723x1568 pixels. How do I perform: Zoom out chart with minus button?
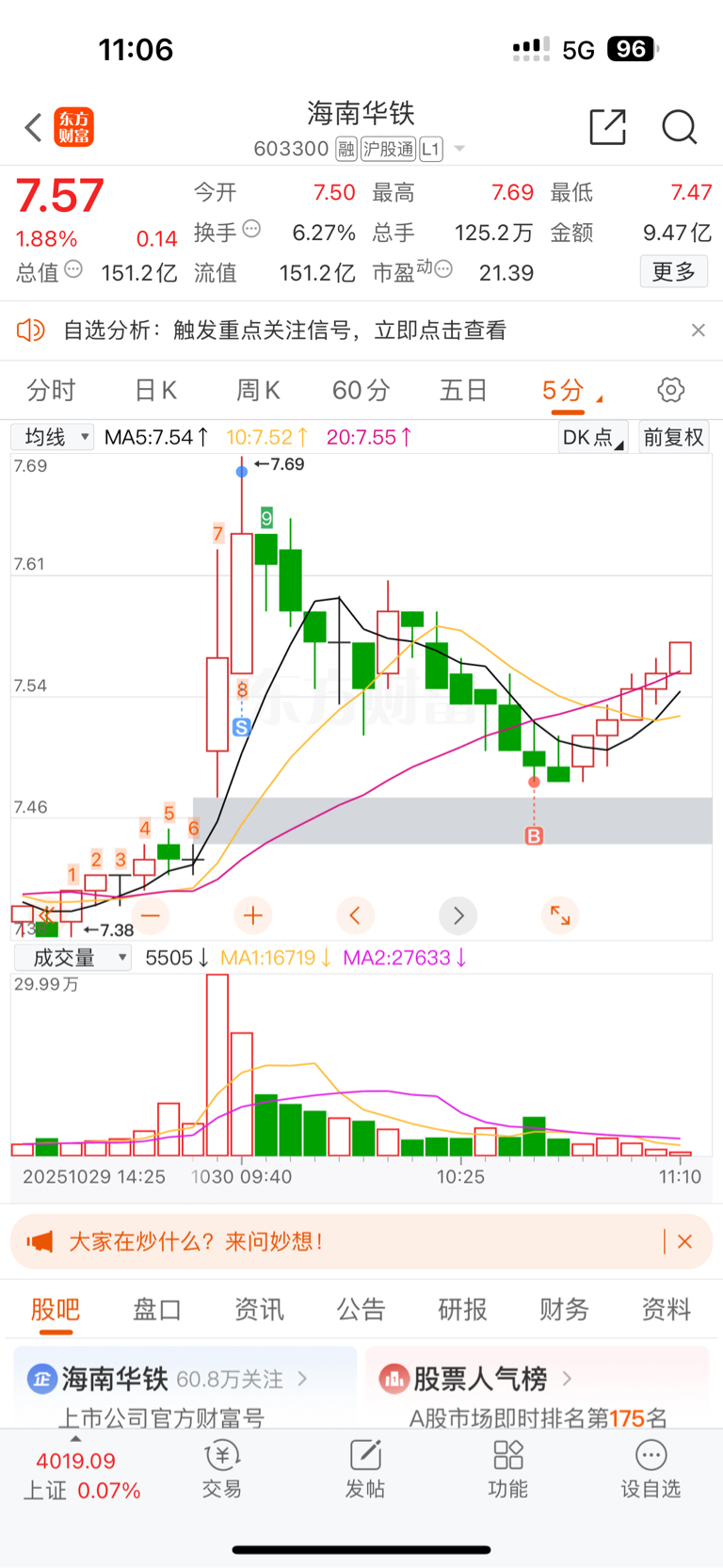151,914
